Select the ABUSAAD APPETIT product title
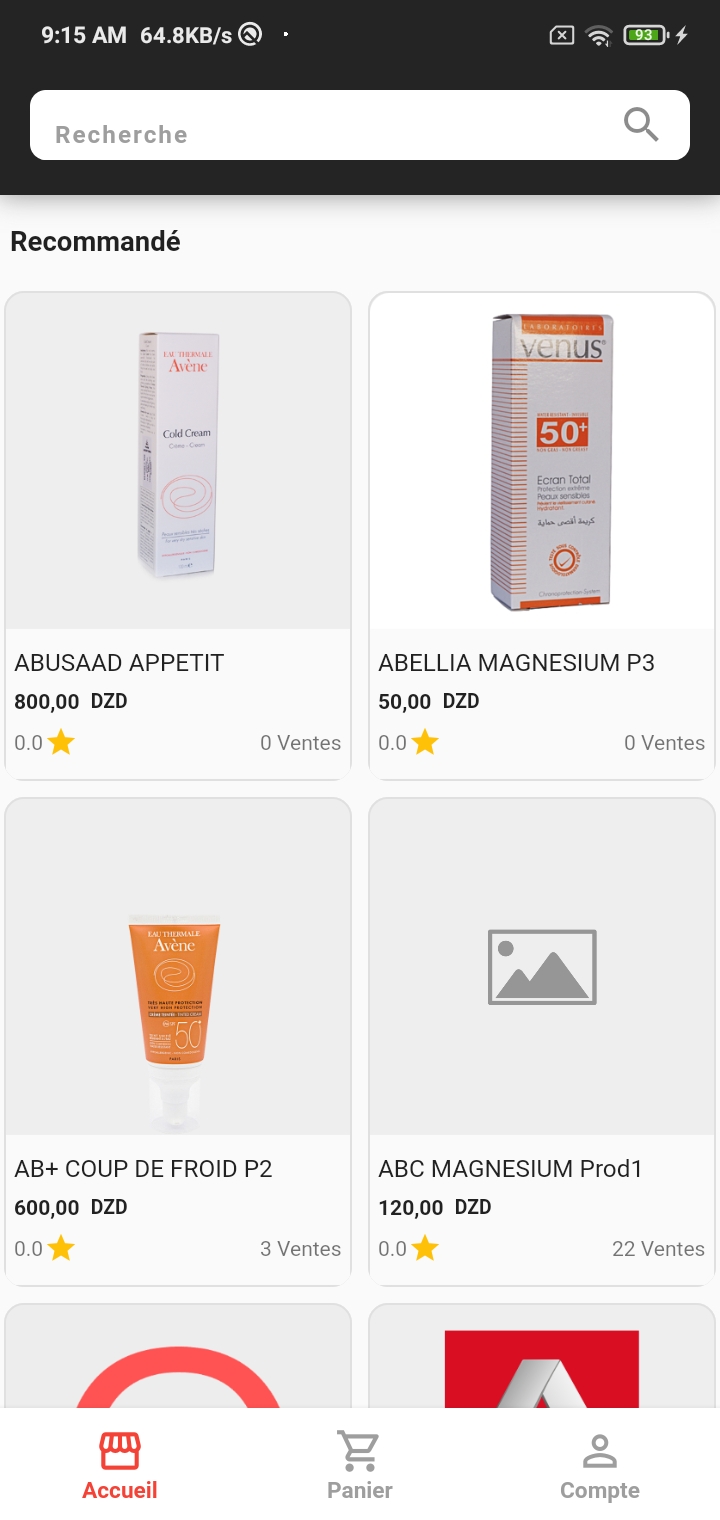This screenshot has width=720, height=1520. point(119,662)
